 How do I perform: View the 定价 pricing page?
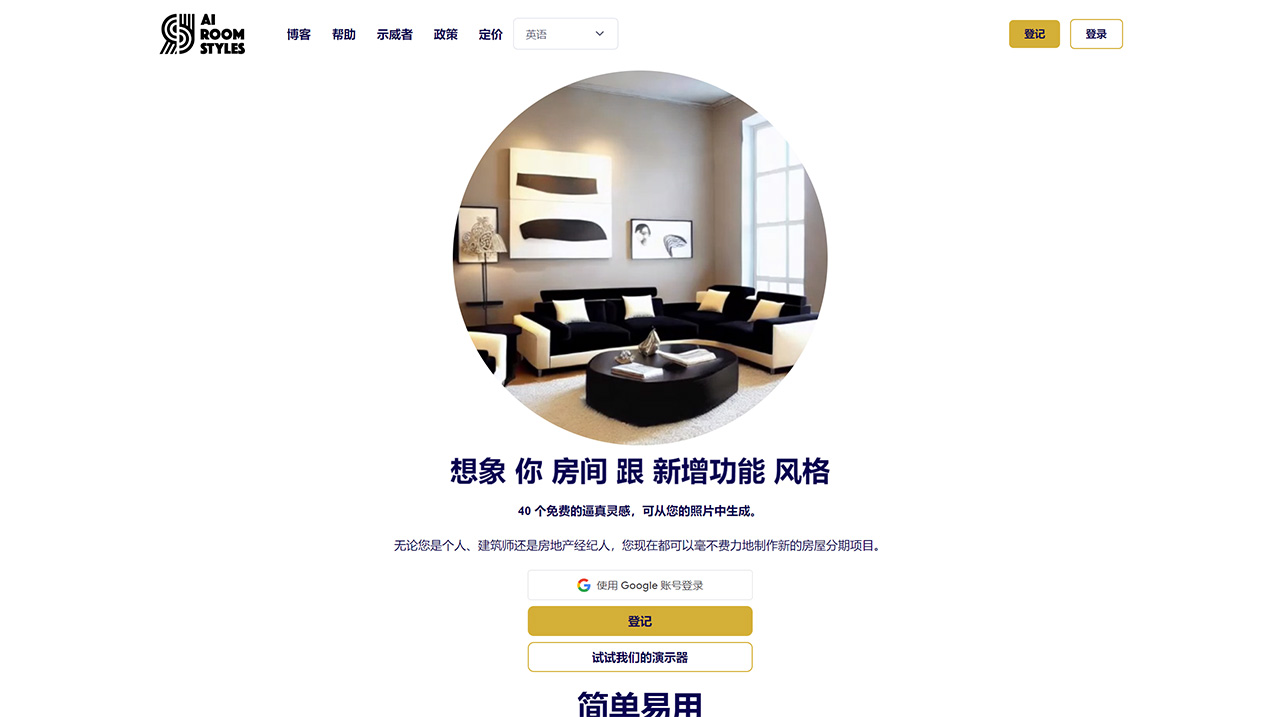[490, 34]
